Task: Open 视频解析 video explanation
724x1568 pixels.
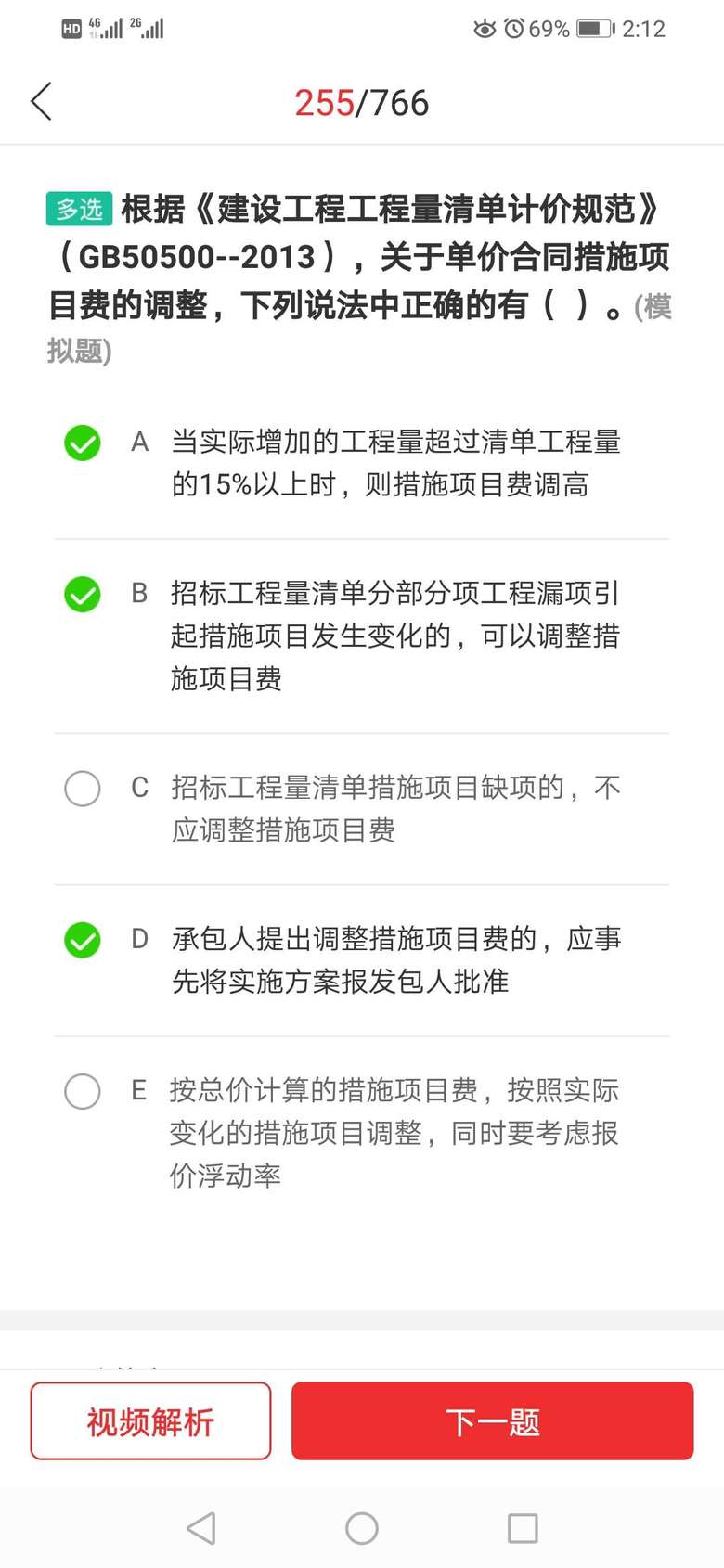Action: coord(150,1420)
